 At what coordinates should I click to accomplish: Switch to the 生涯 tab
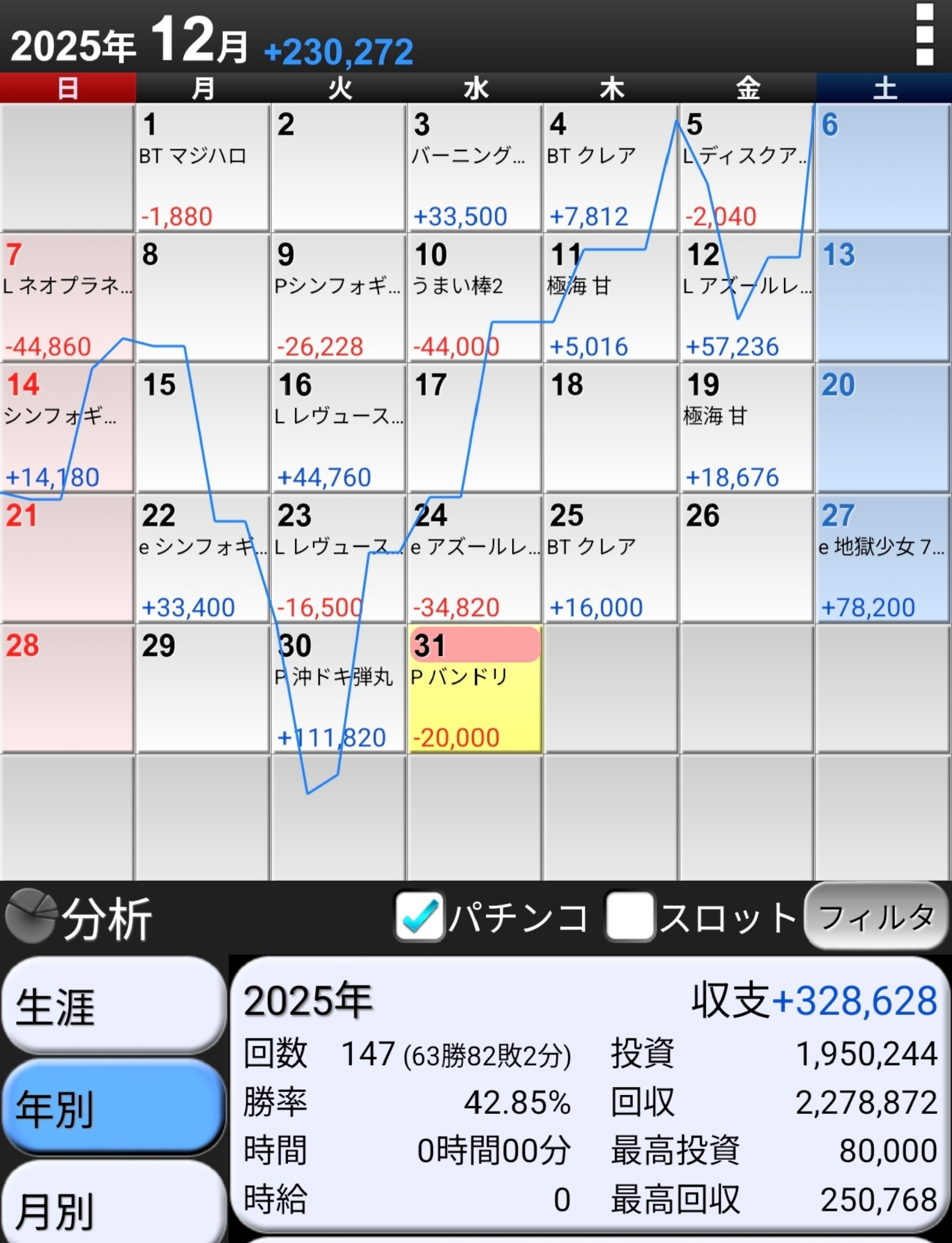[113, 1006]
